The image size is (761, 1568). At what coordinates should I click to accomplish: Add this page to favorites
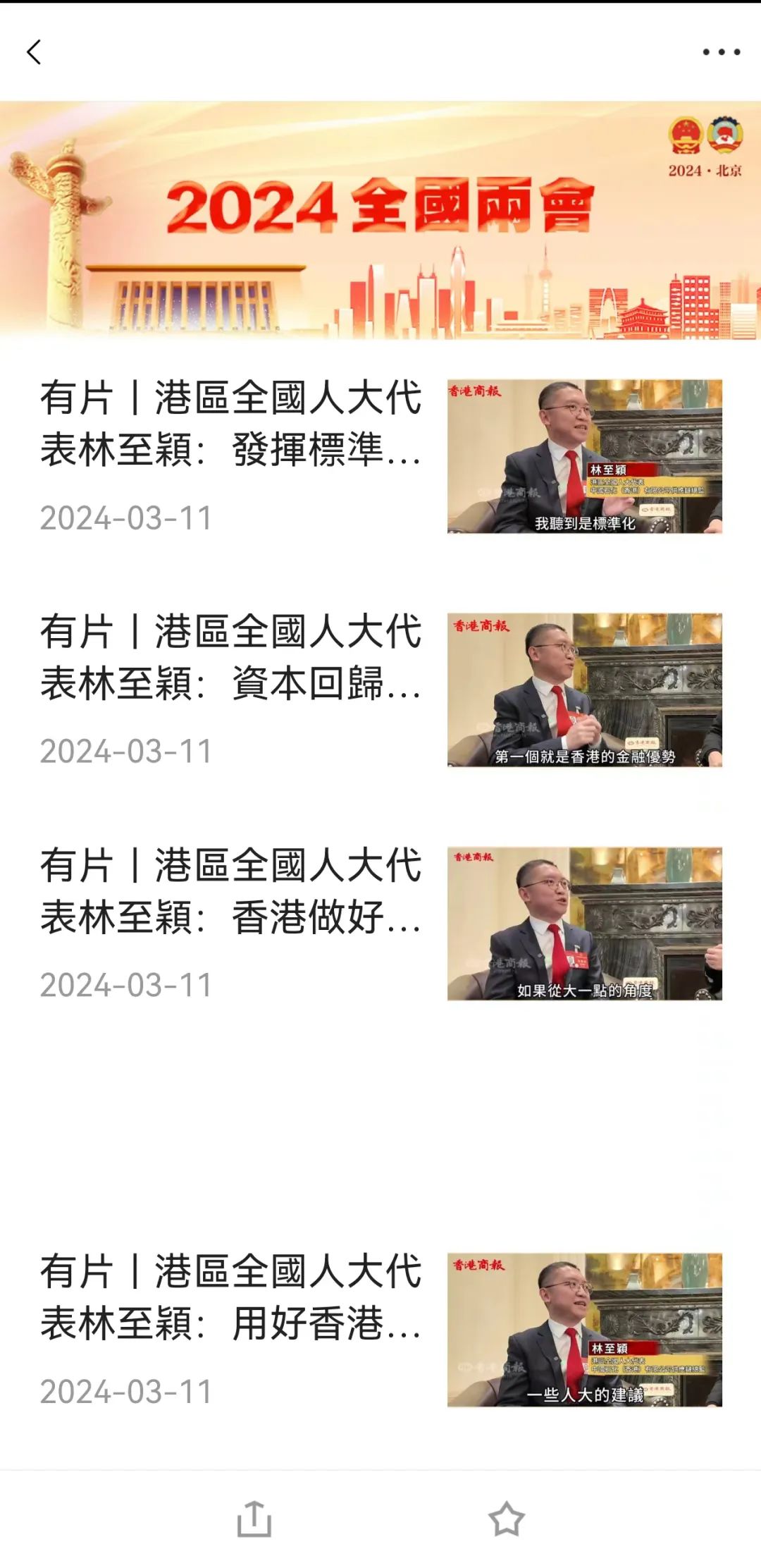point(507,1519)
